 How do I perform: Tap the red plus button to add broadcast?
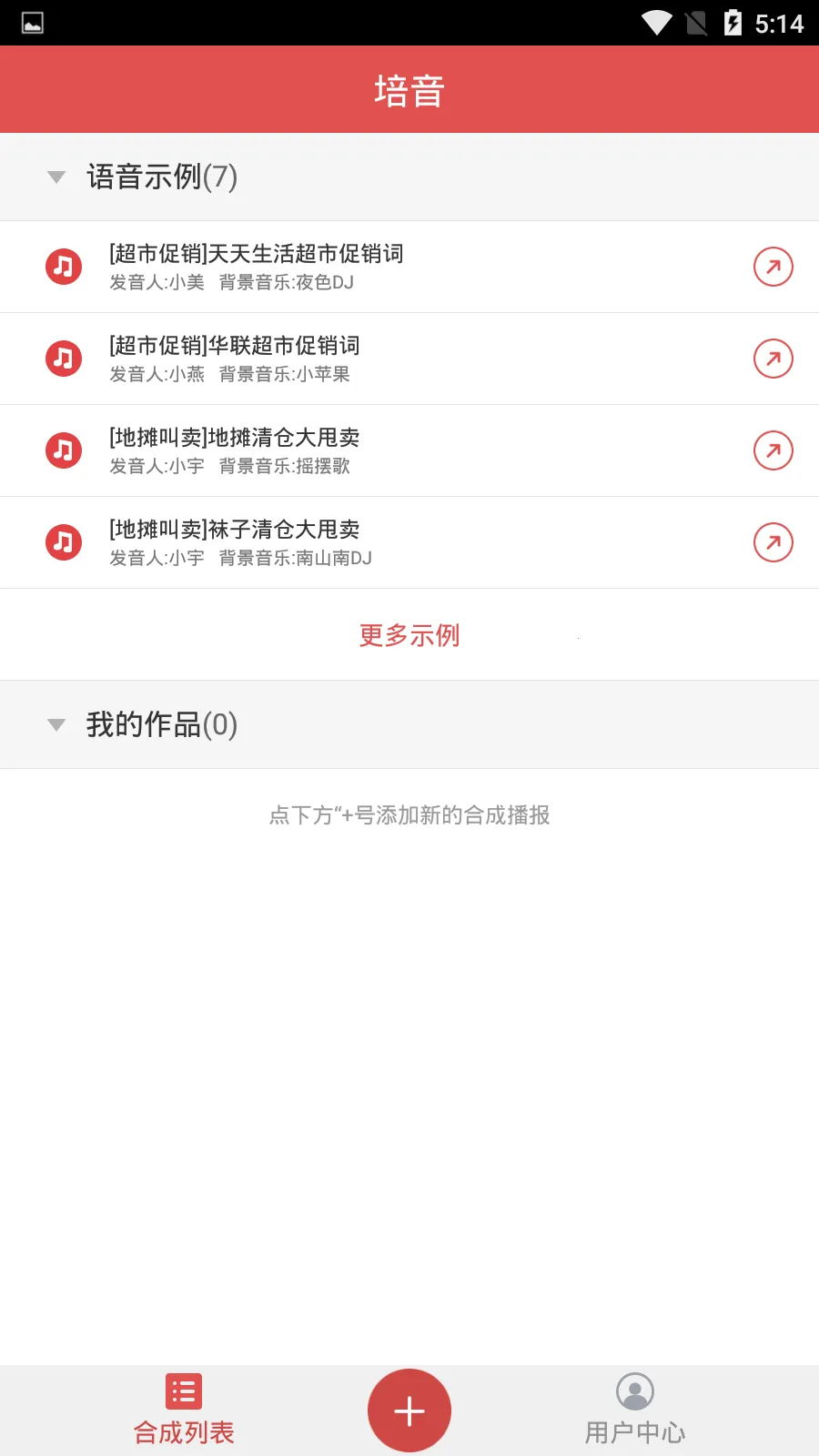[409, 1409]
